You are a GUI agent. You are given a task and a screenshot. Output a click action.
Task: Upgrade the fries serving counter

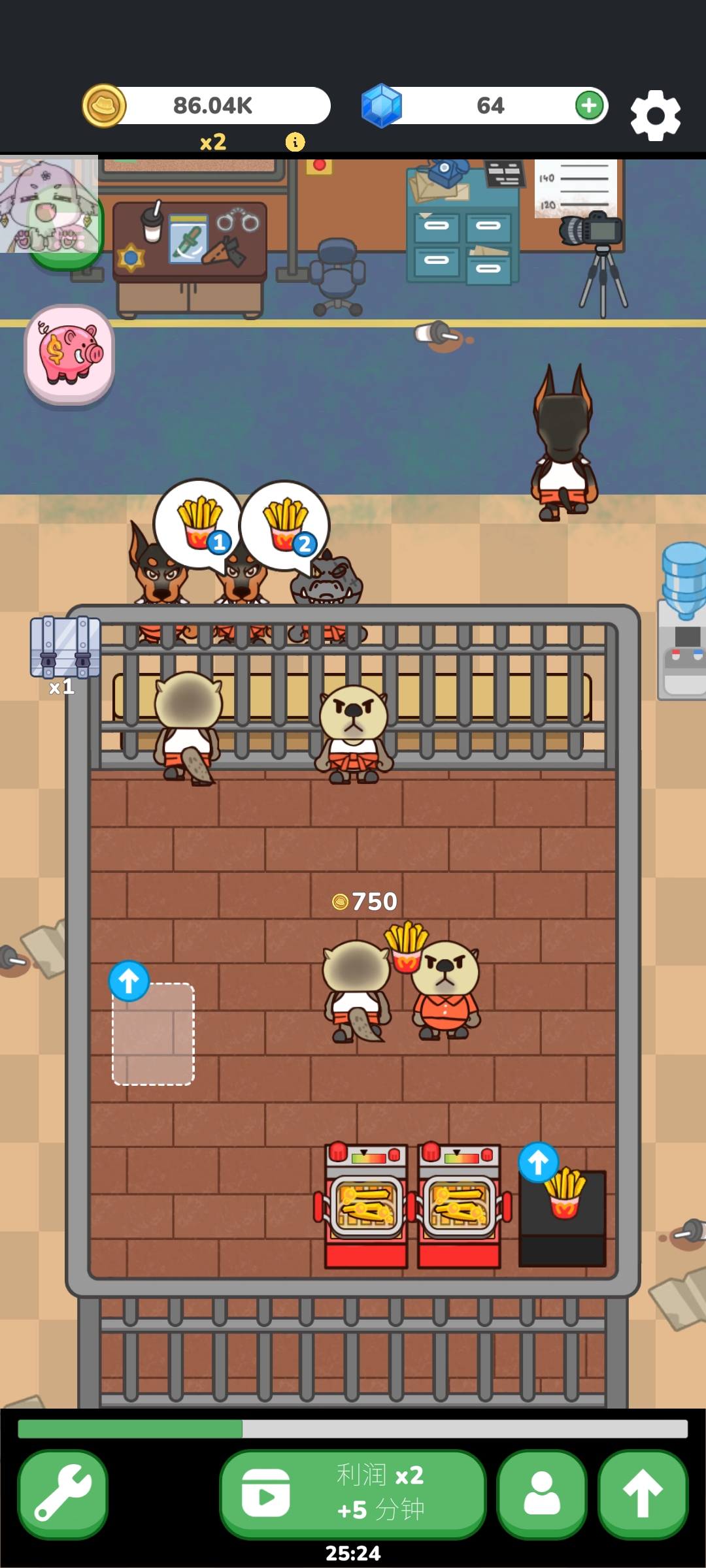click(538, 1163)
